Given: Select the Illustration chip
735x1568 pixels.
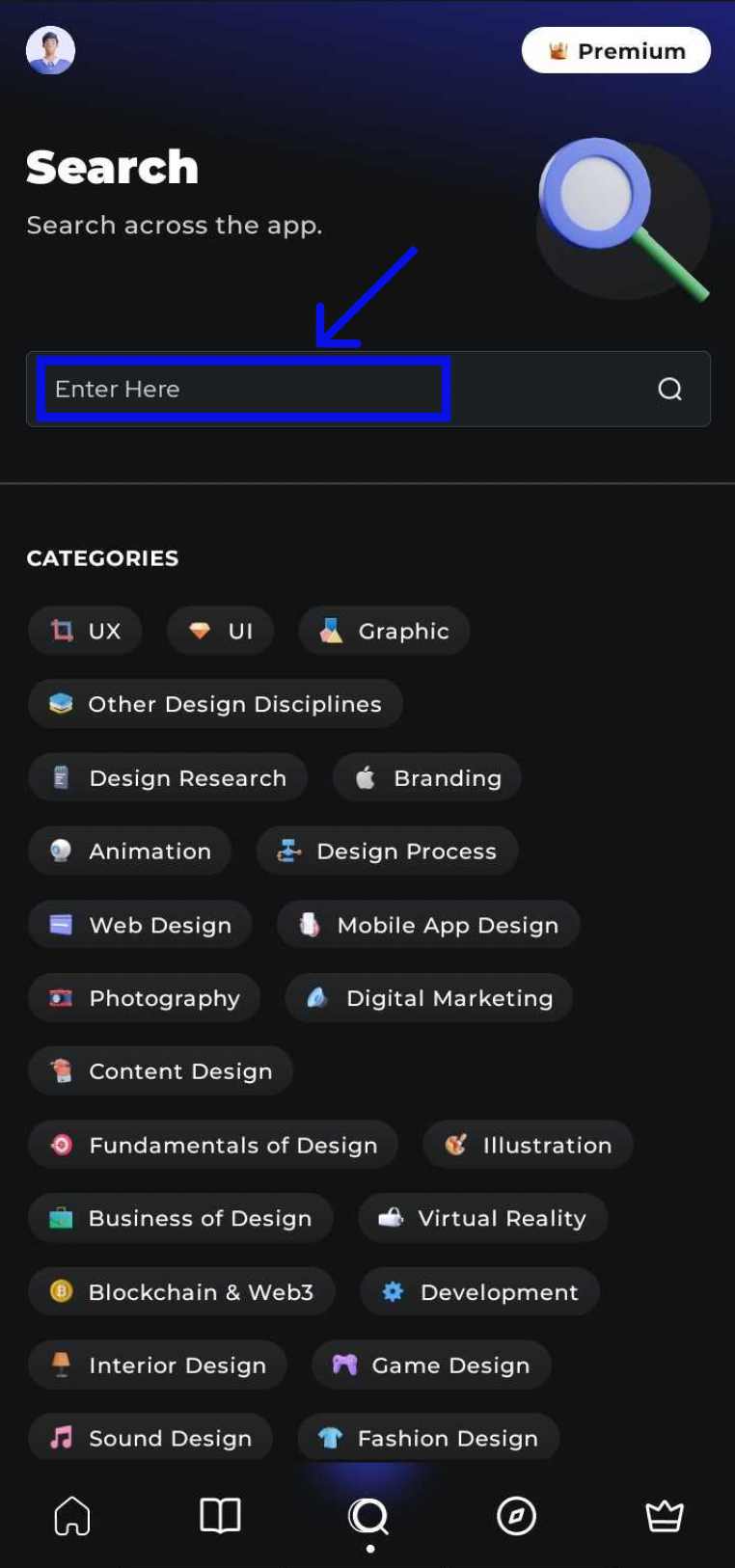Looking at the screenshot, I should (x=528, y=1145).
